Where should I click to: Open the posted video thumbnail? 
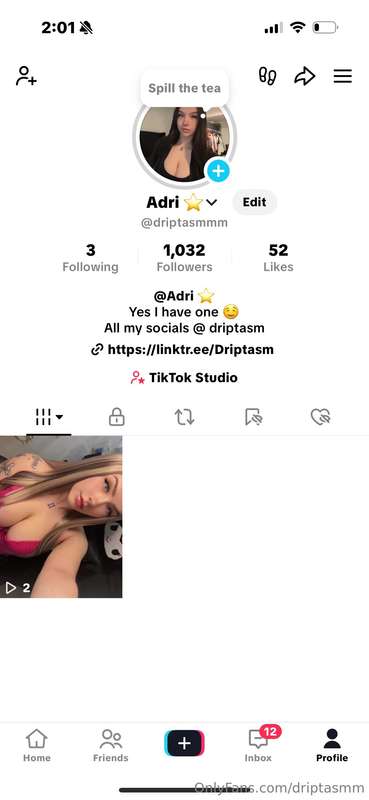coord(61,516)
